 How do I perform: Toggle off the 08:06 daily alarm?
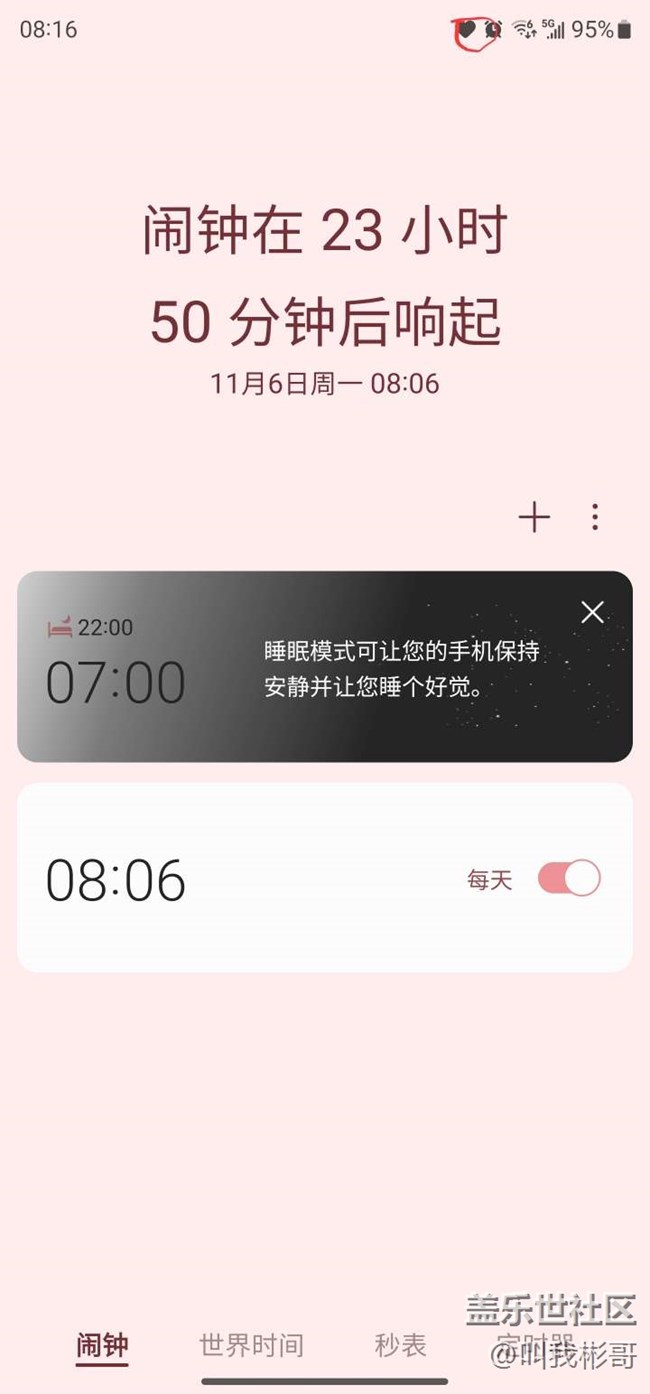[x=569, y=878]
